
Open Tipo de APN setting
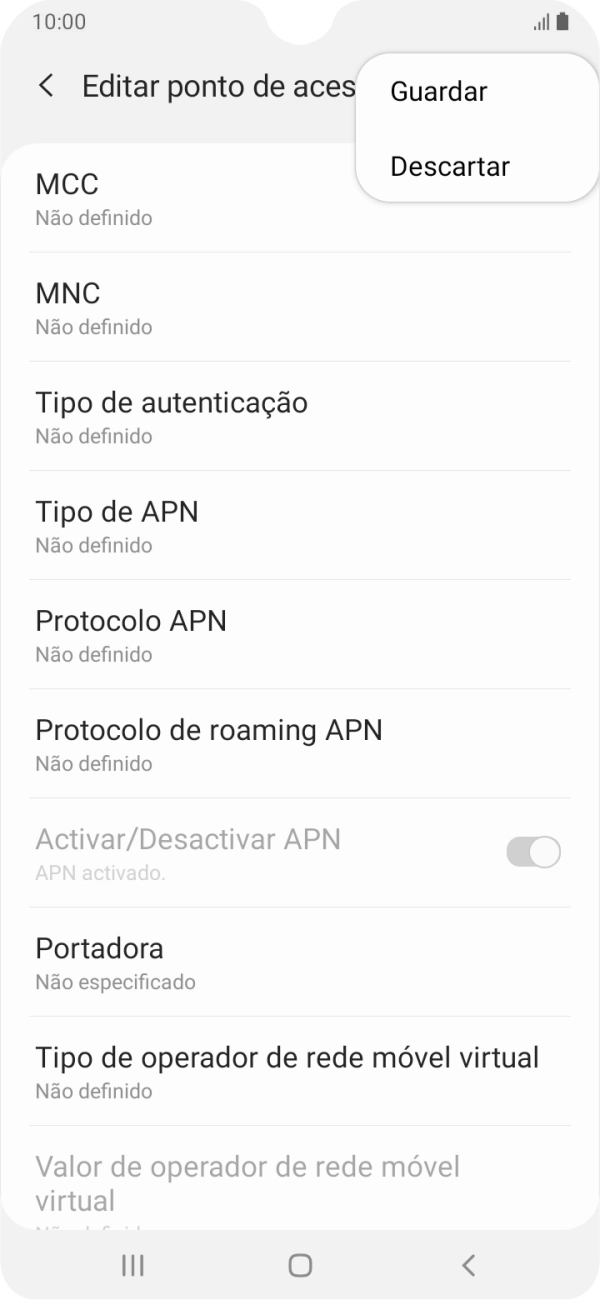(x=300, y=525)
